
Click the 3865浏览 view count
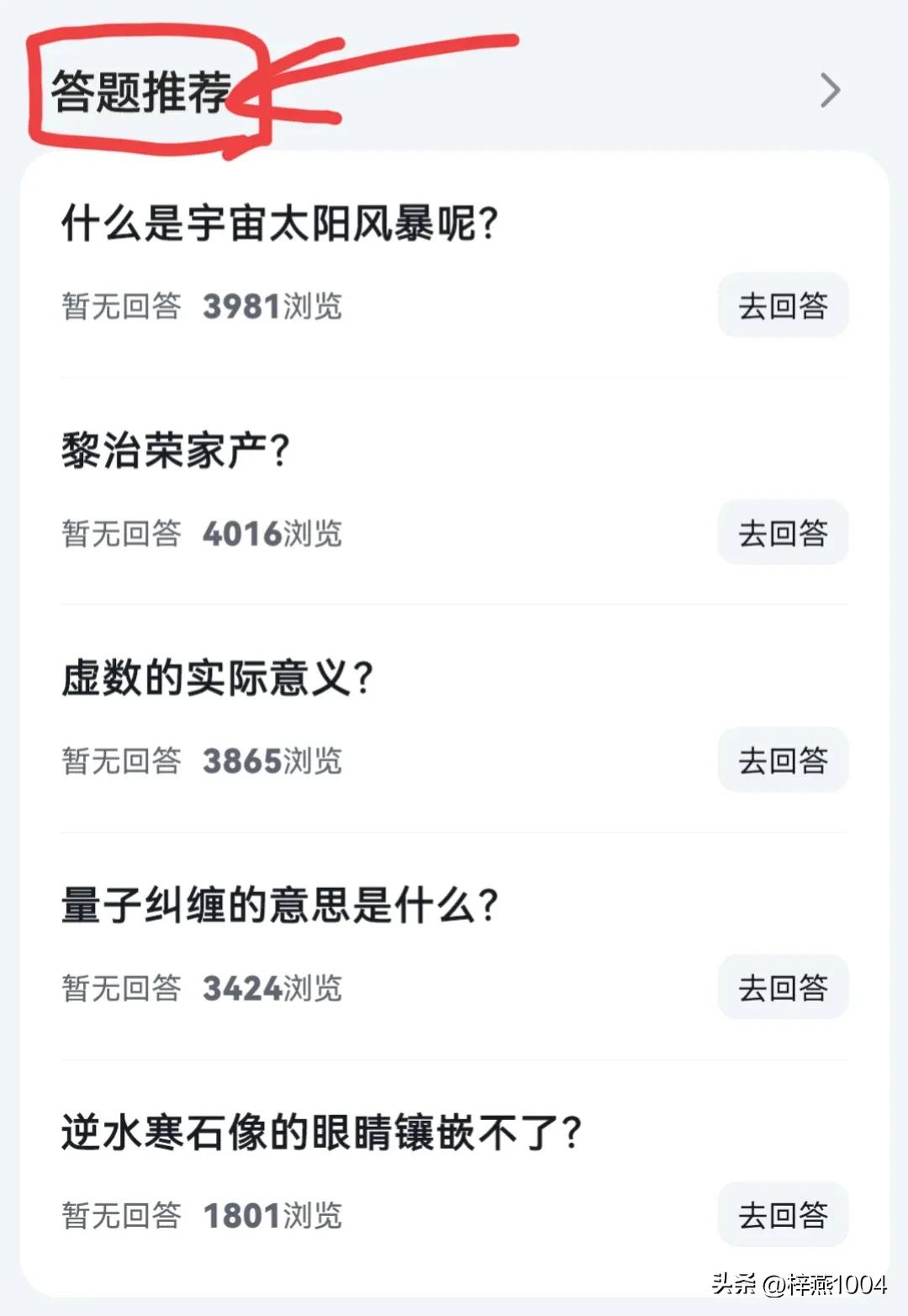coord(272,762)
